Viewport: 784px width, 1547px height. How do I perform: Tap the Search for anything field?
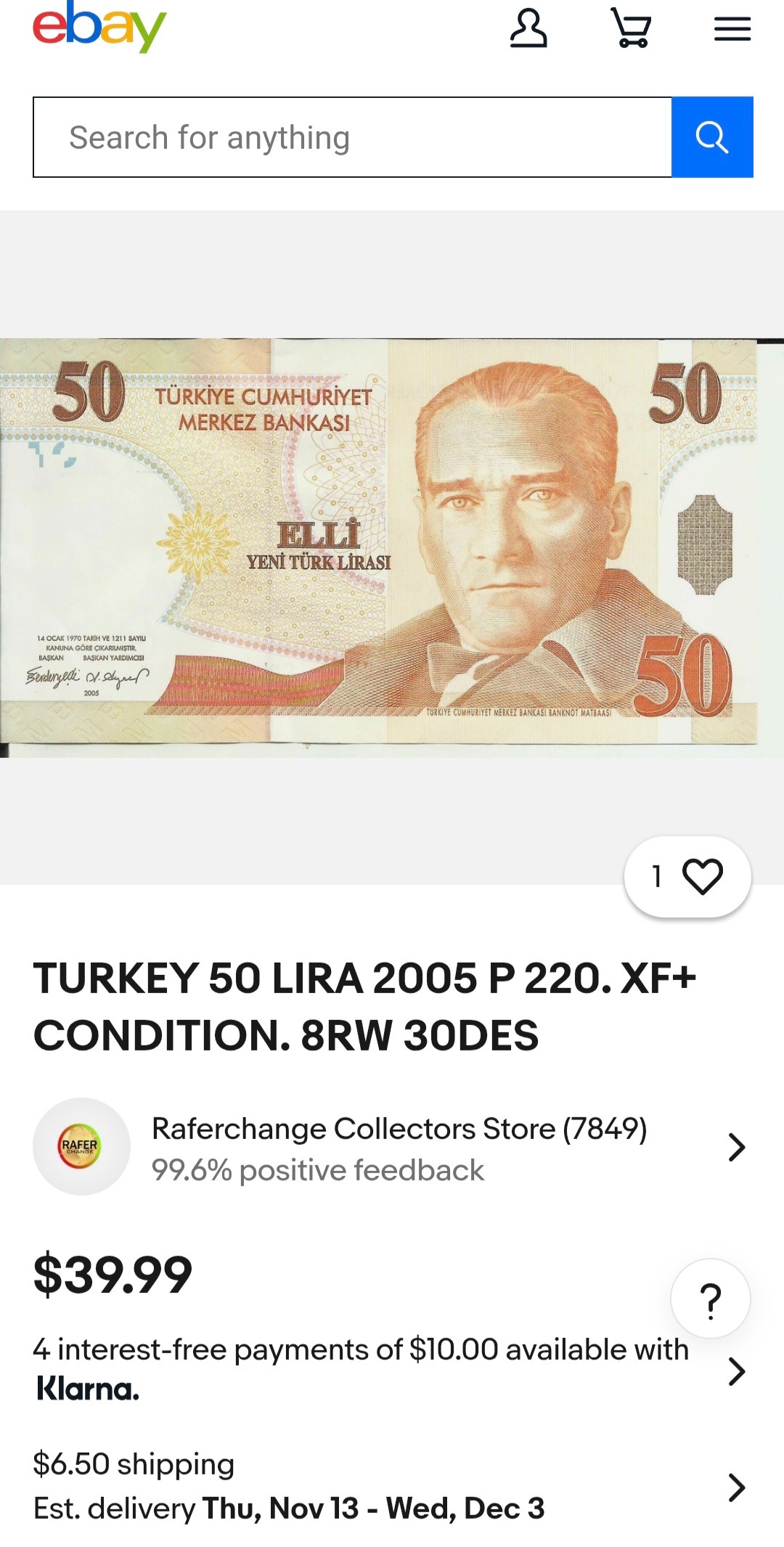tap(352, 137)
